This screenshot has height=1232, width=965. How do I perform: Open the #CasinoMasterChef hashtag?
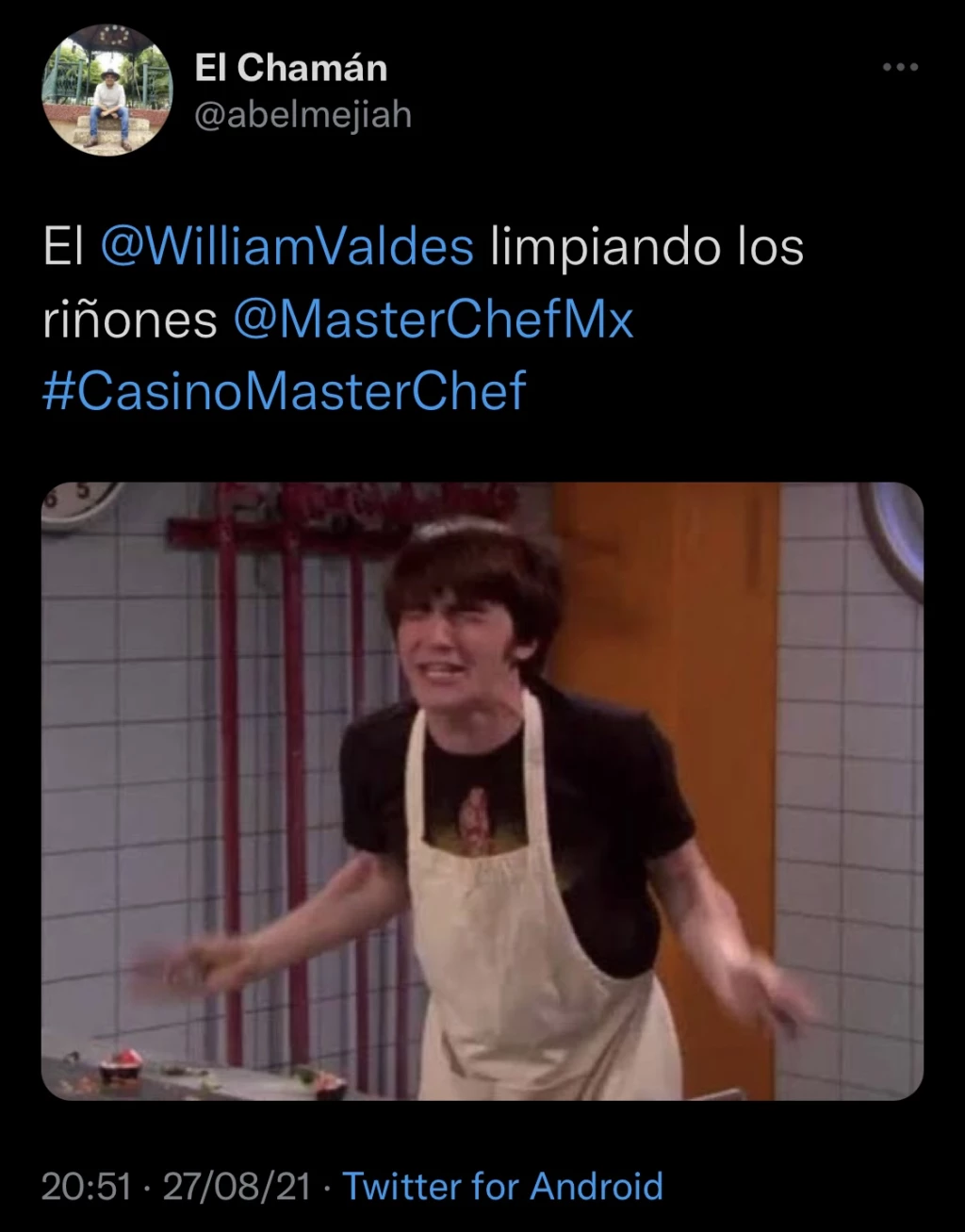(284, 391)
